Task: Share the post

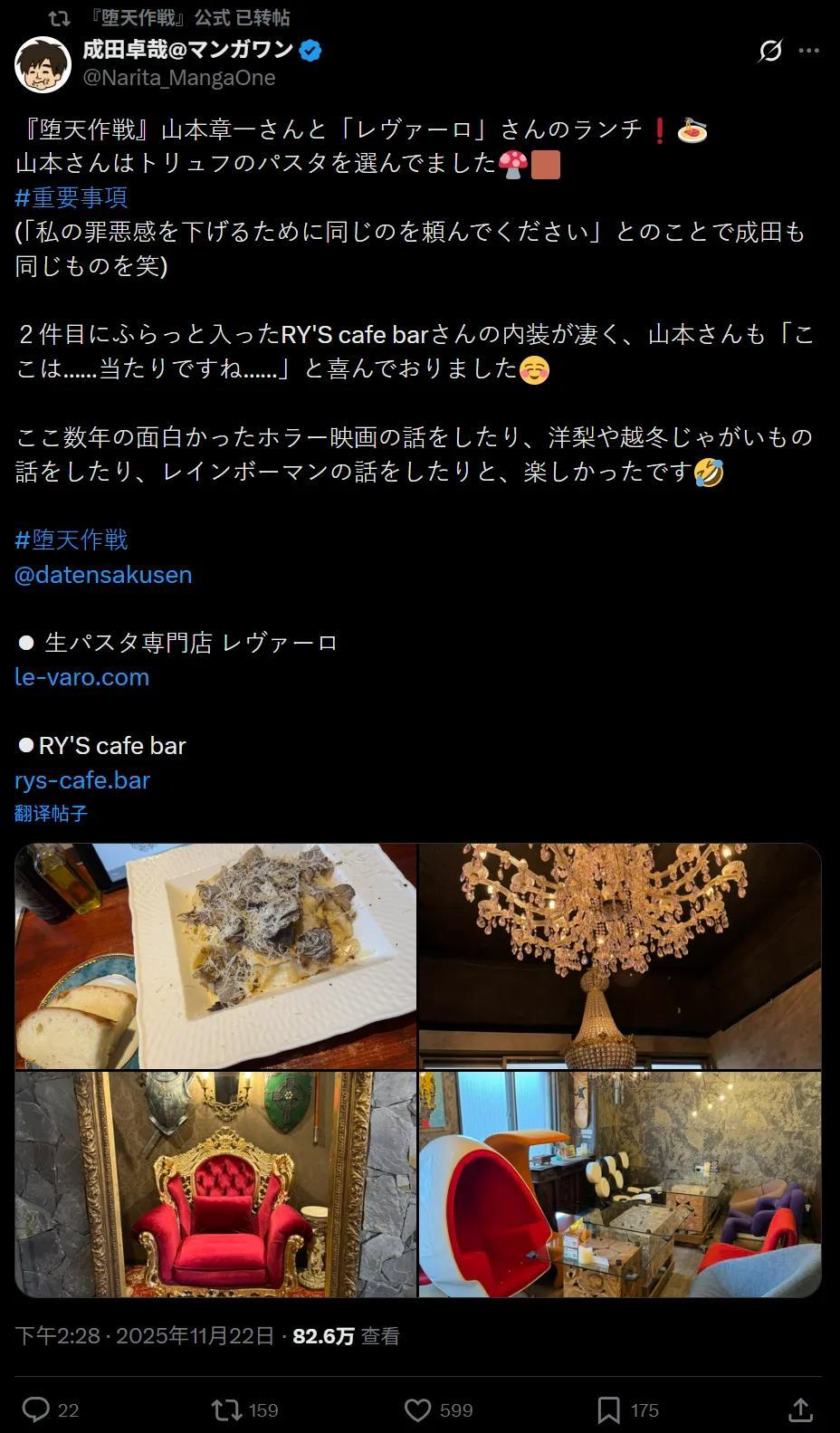Action: click(x=800, y=1409)
